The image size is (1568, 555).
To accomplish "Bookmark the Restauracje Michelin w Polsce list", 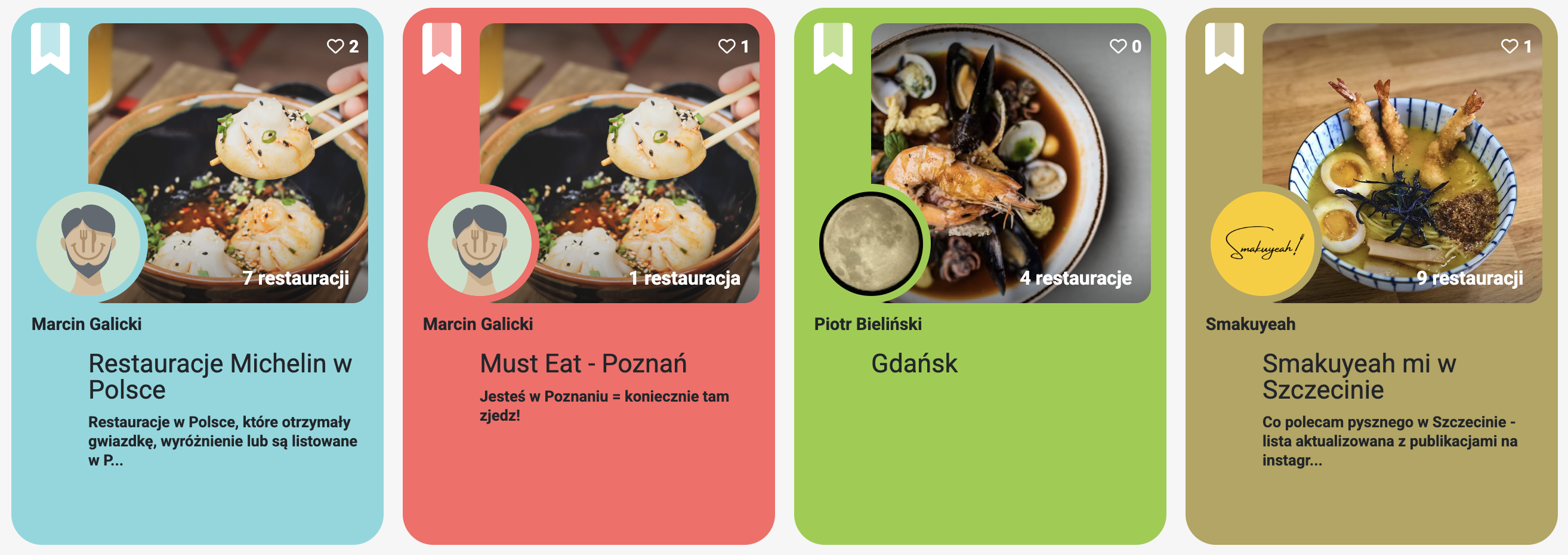I will pyautogui.click(x=51, y=48).
